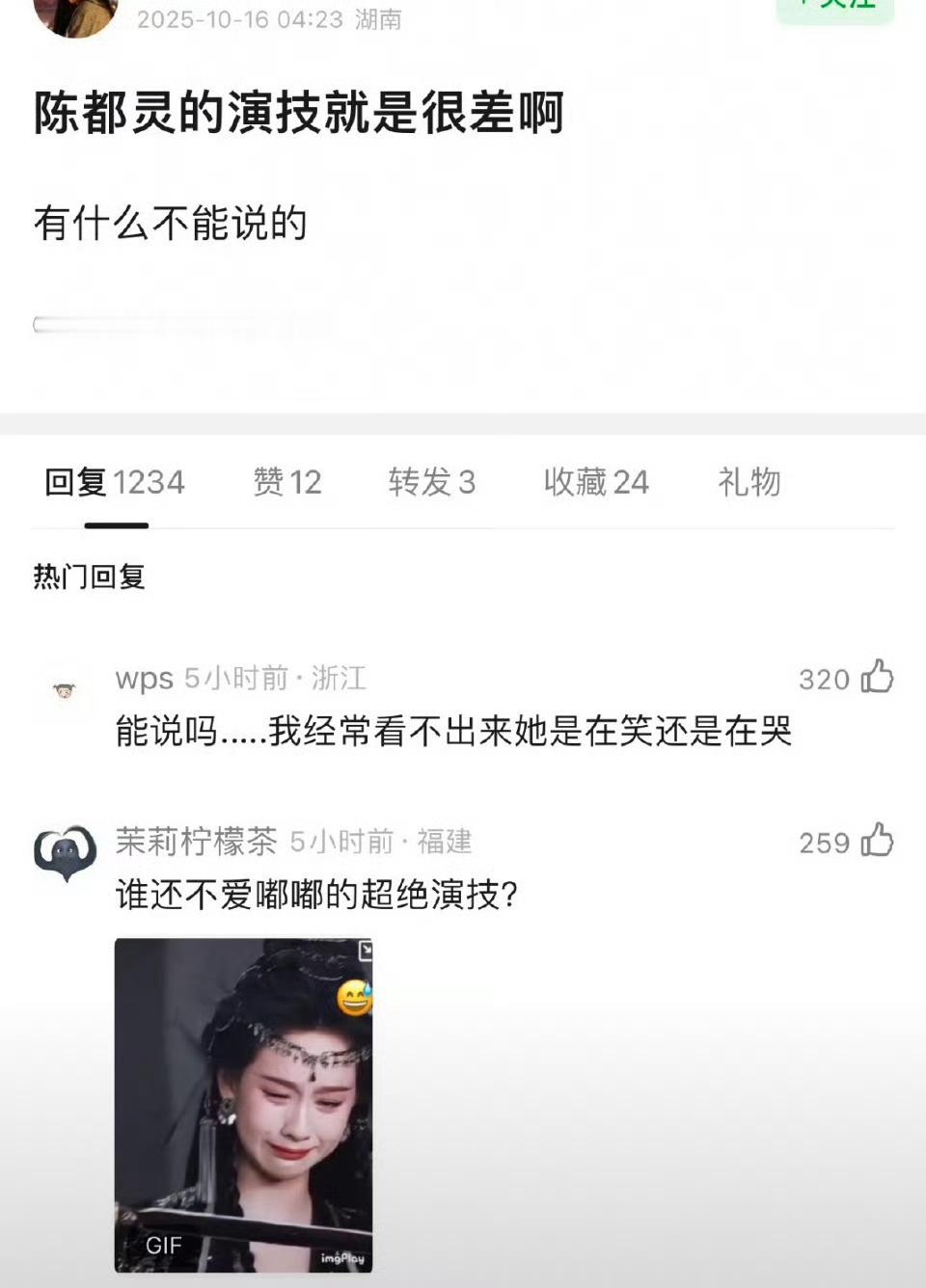
Task: Toggle like on the 赞12 counter
Action: pyautogui.click(x=286, y=483)
